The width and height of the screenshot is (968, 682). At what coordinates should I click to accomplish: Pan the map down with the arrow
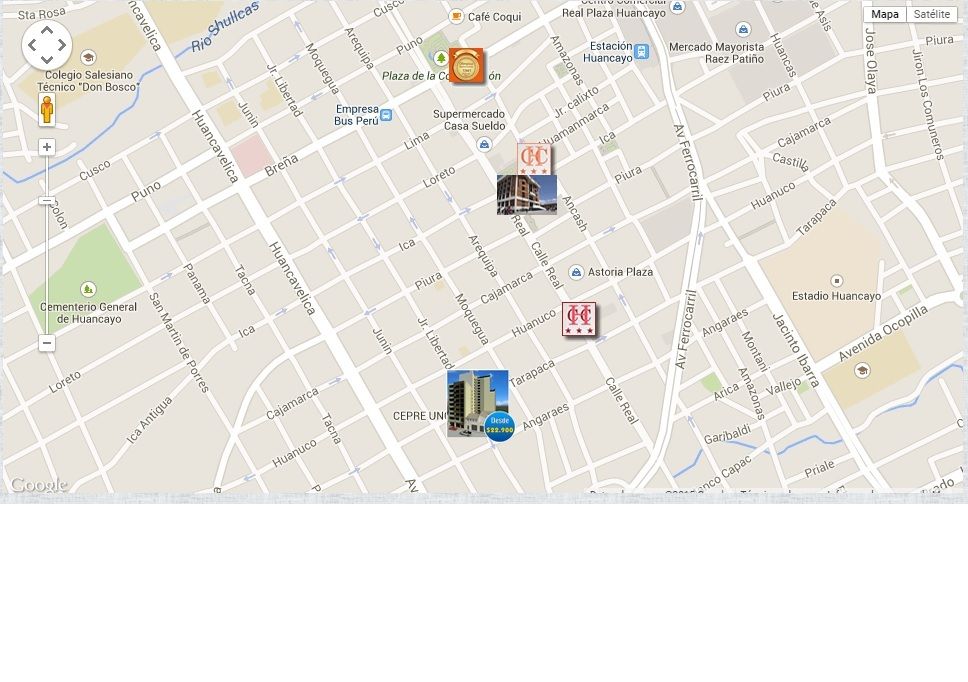(x=47, y=60)
